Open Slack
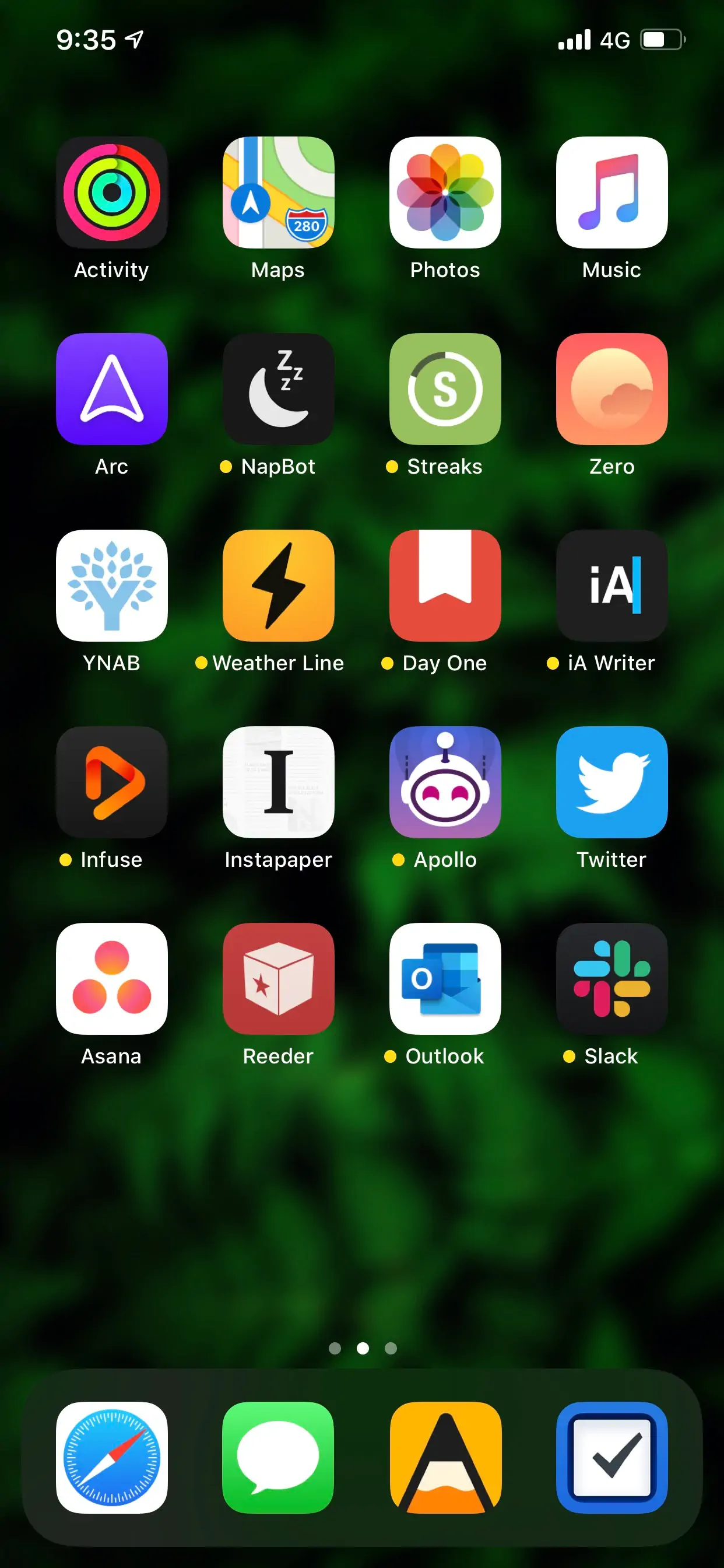Image resolution: width=724 pixels, height=1568 pixels. pos(612,979)
